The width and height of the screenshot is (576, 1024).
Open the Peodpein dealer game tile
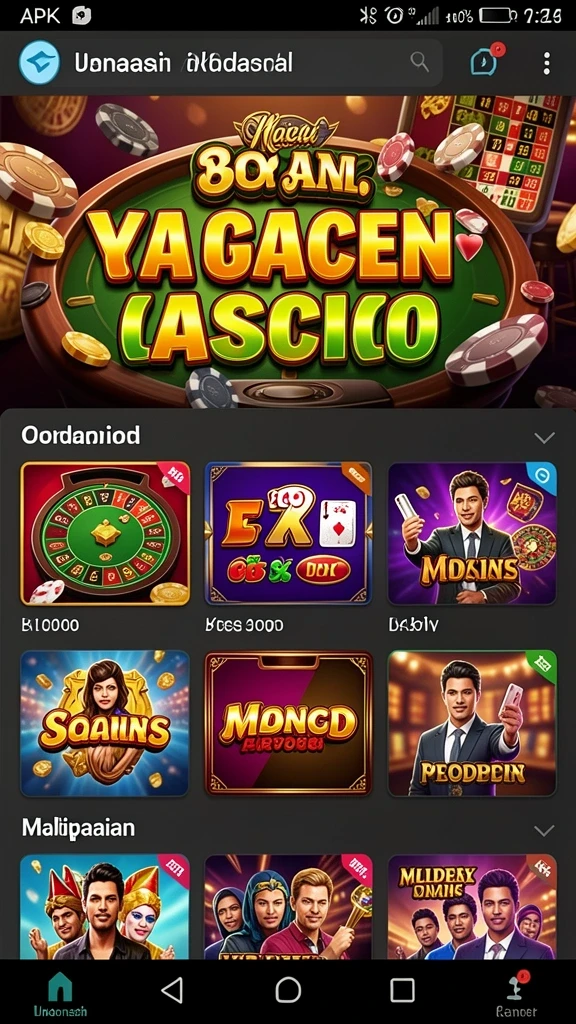[x=472, y=723]
